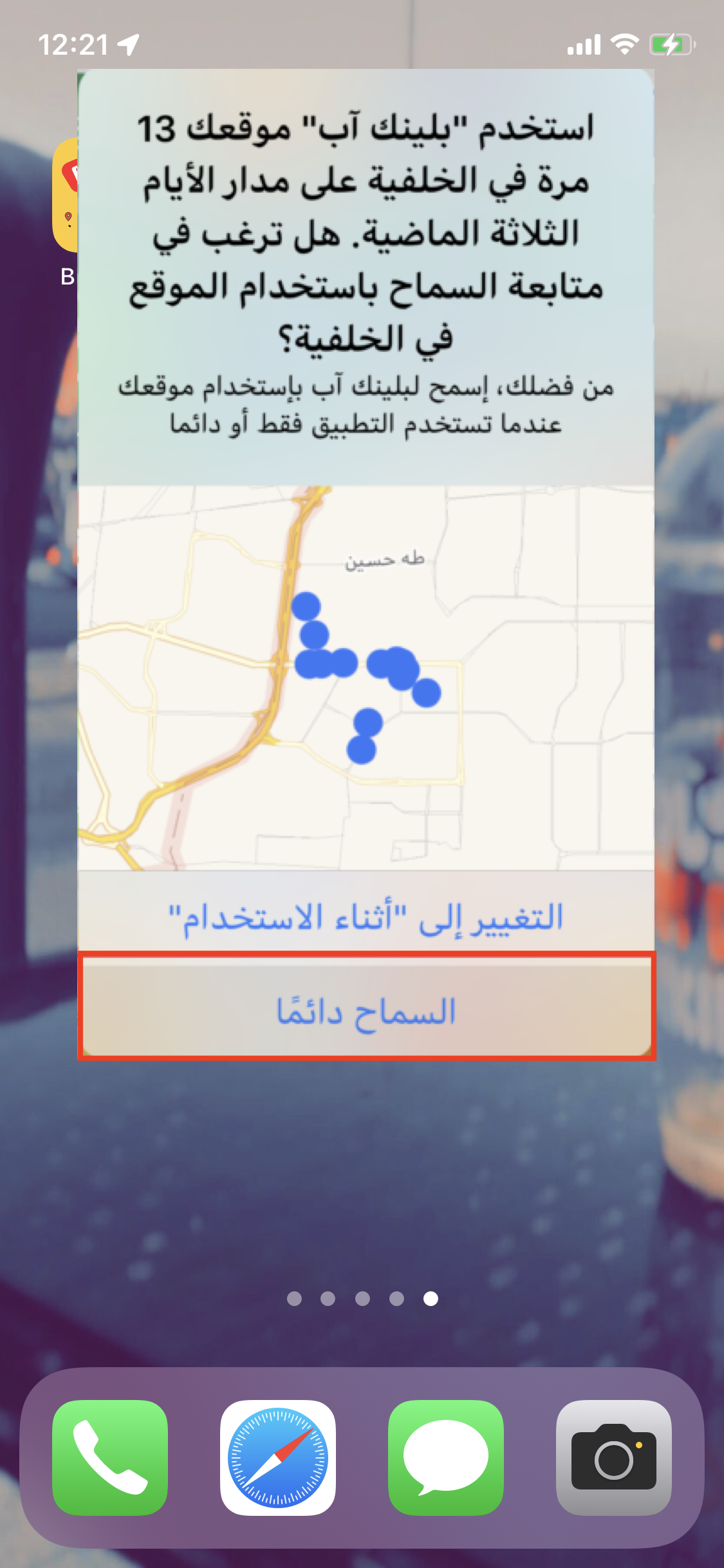This screenshot has height=1568, width=724.
Task: Open the Camera app in the dock
Action: tap(613, 1457)
